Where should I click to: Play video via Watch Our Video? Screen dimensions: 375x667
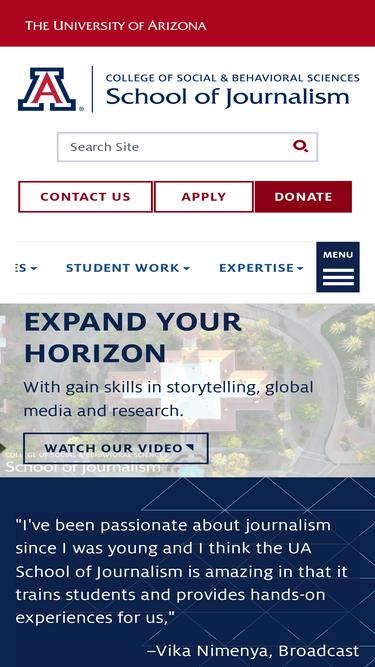pos(116,448)
